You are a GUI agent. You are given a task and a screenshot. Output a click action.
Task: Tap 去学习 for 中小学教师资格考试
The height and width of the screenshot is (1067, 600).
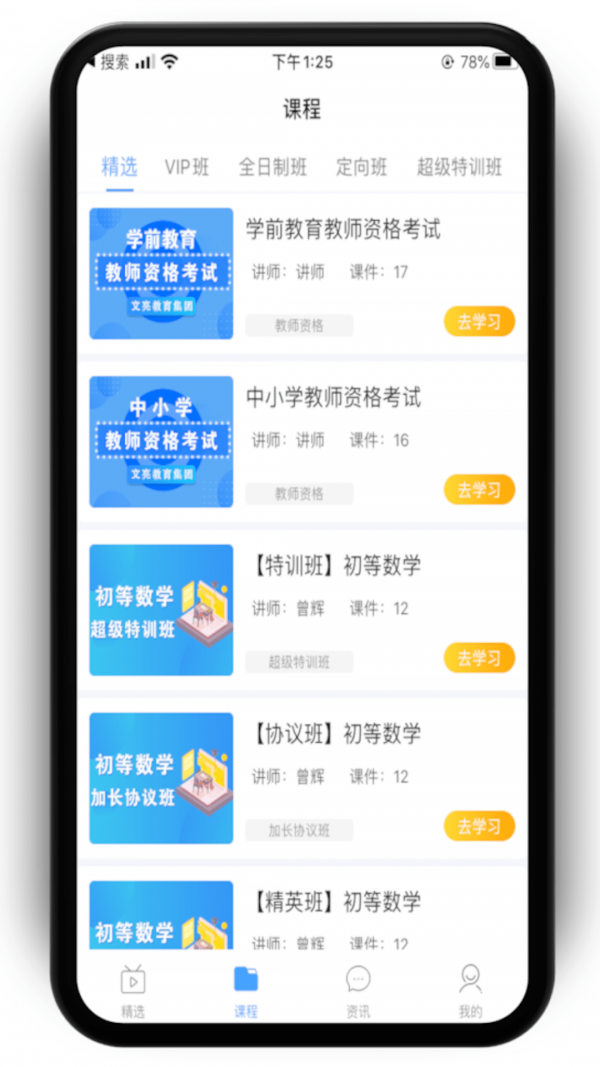point(479,490)
